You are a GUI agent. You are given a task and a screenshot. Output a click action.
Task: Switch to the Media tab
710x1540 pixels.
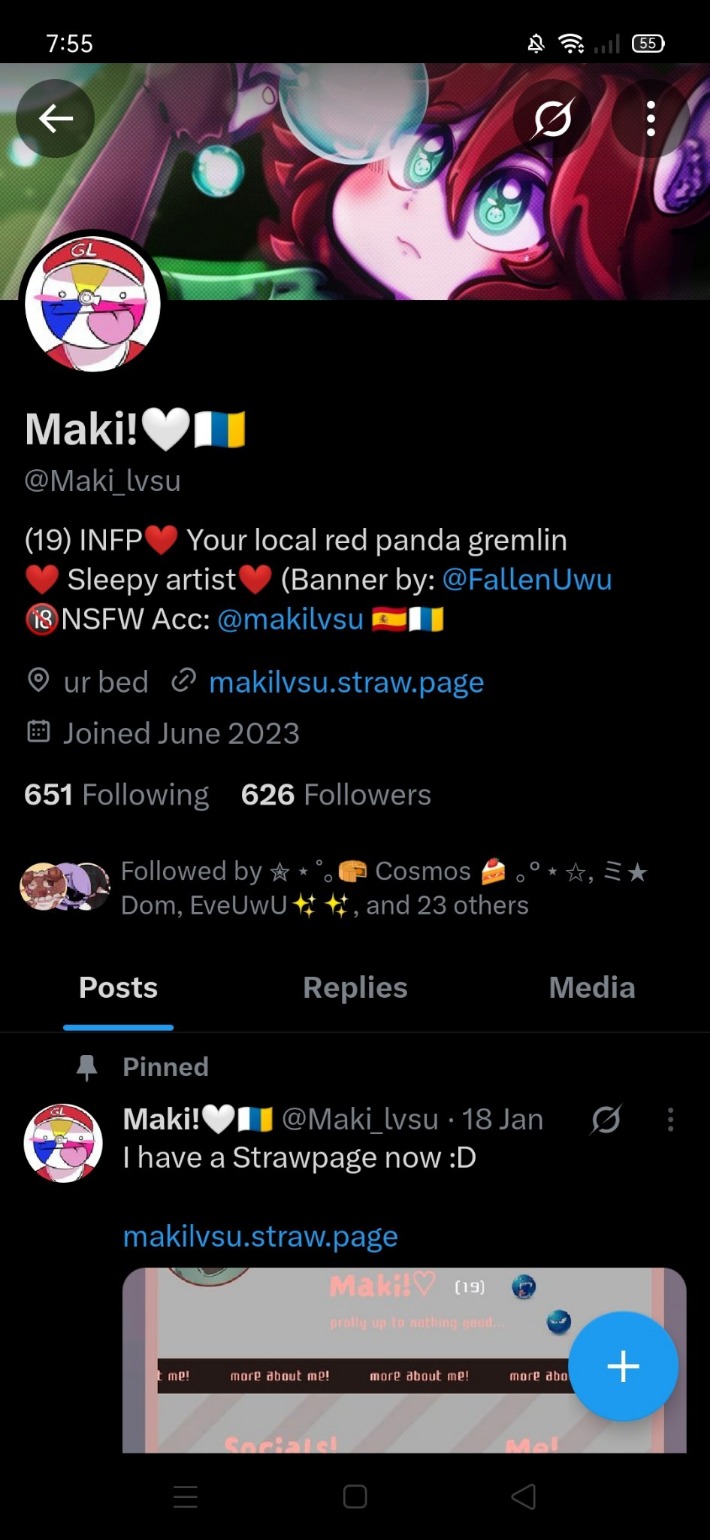591,988
